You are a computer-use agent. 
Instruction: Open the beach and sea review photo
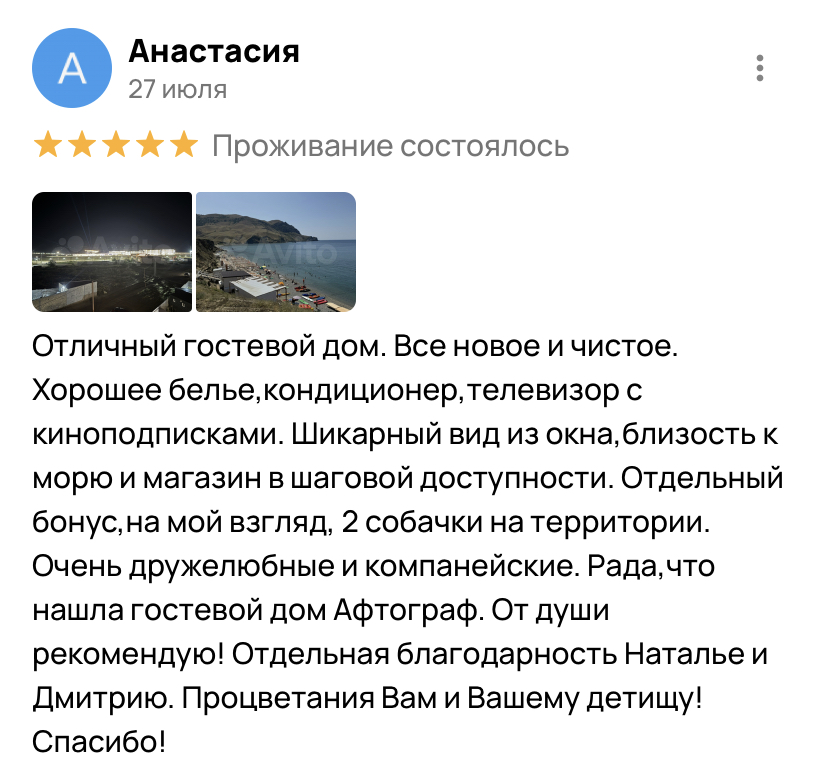[x=276, y=252]
